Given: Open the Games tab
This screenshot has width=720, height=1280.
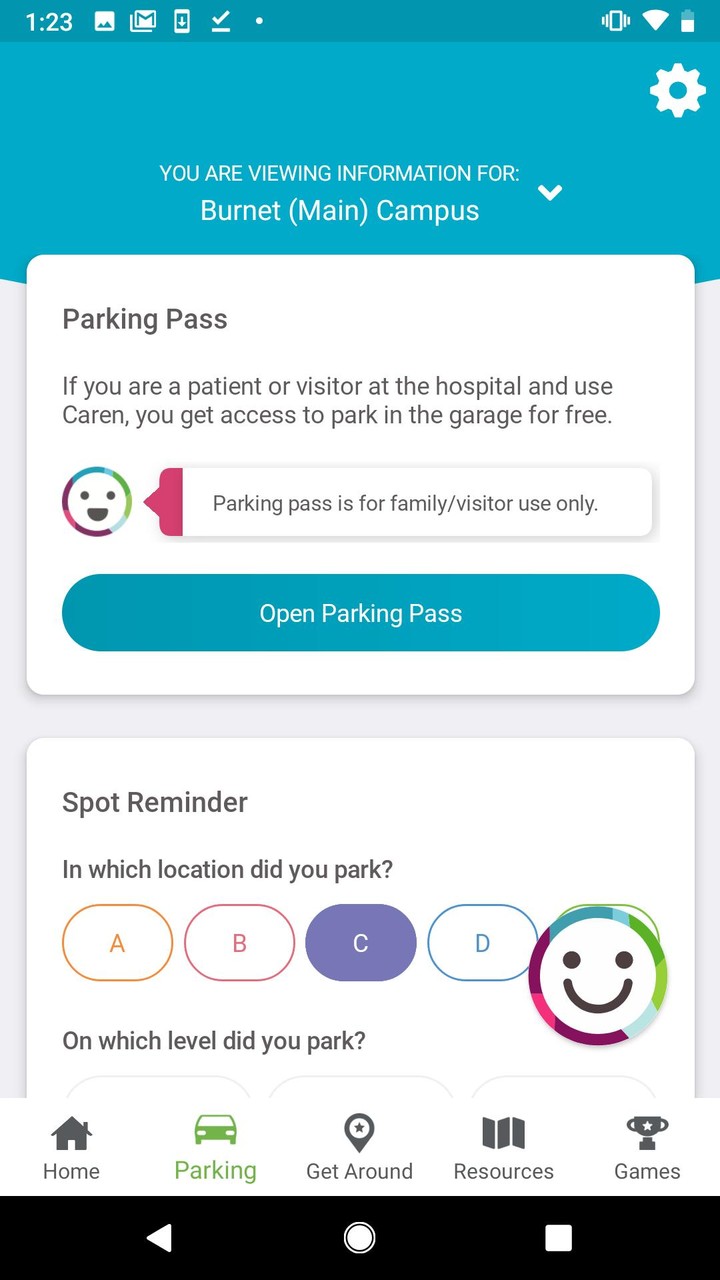Looking at the screenshot, I should click(647, 1148).
